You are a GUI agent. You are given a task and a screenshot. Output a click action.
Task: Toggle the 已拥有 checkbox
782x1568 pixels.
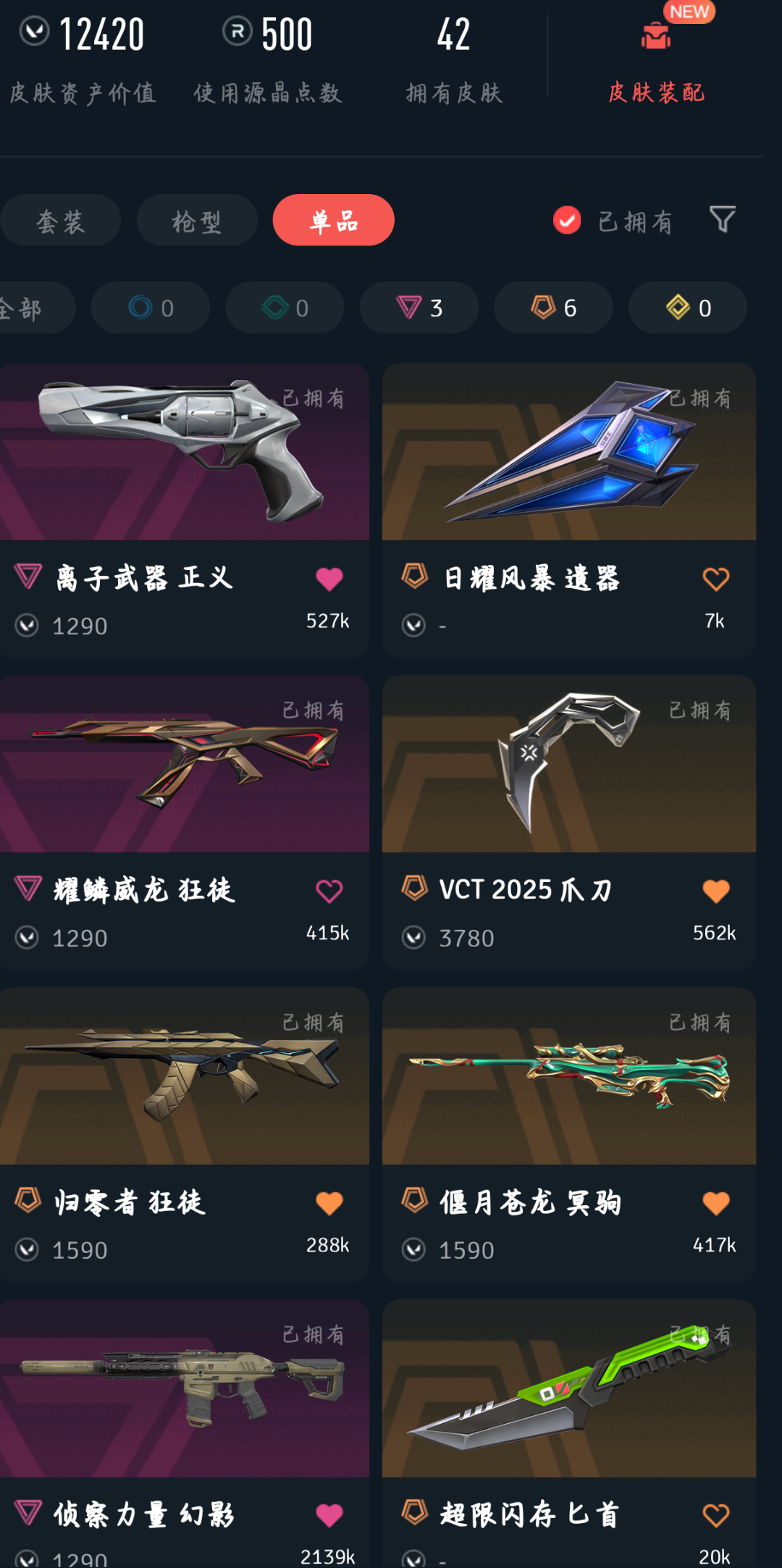click(567, 220)
